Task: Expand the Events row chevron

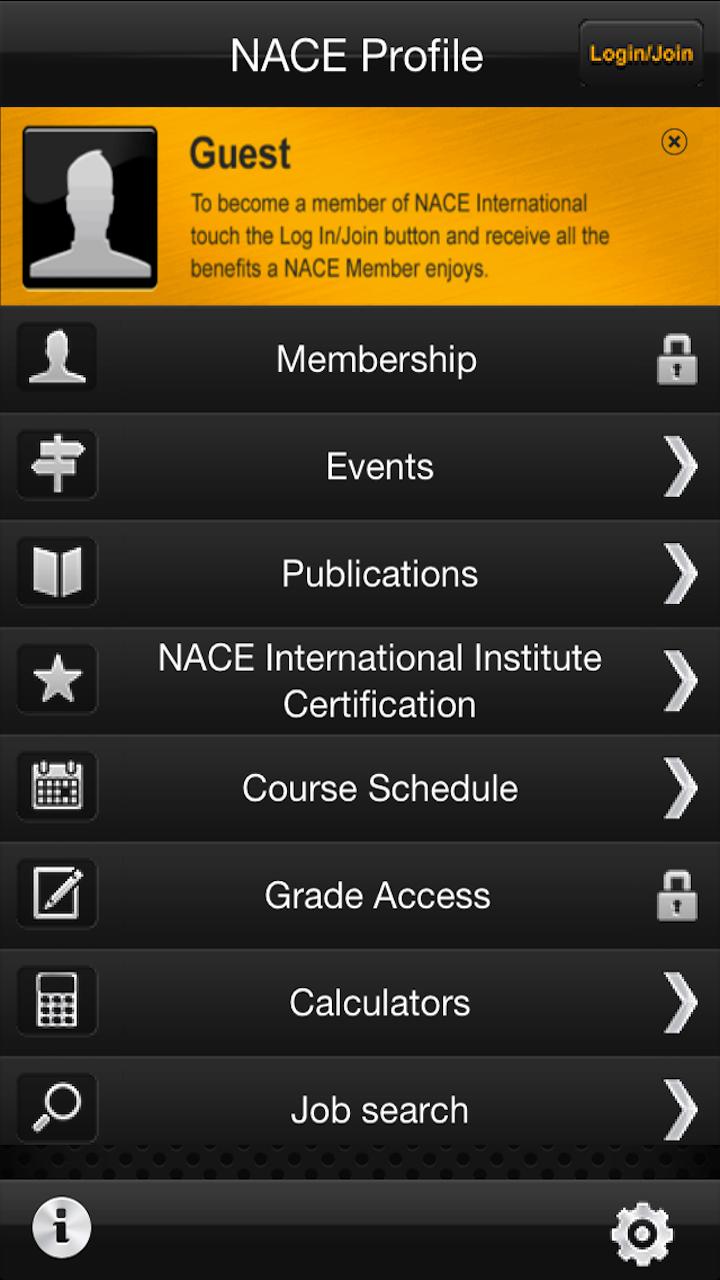Action: (x=683, y=465)
